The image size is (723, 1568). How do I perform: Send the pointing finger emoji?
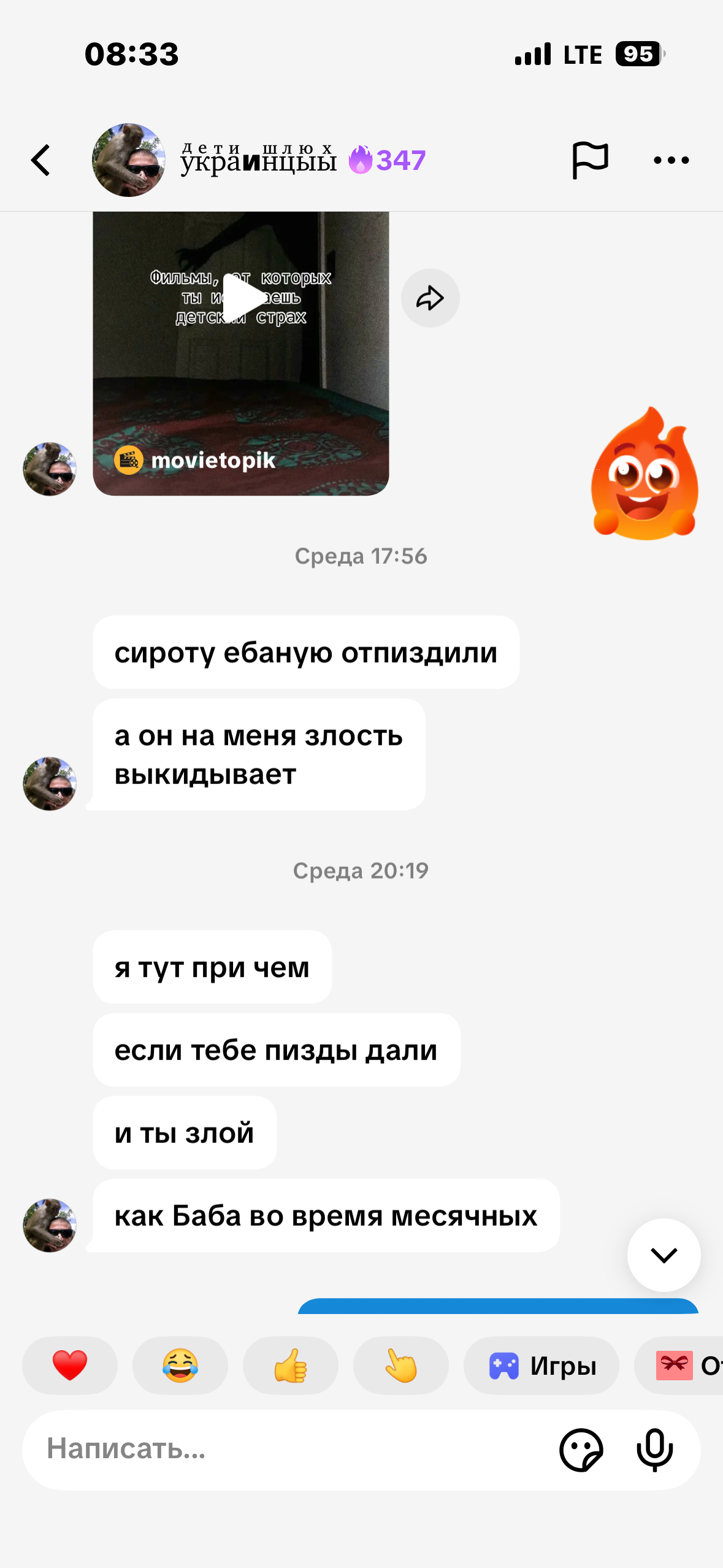(x=401, y=1365)
